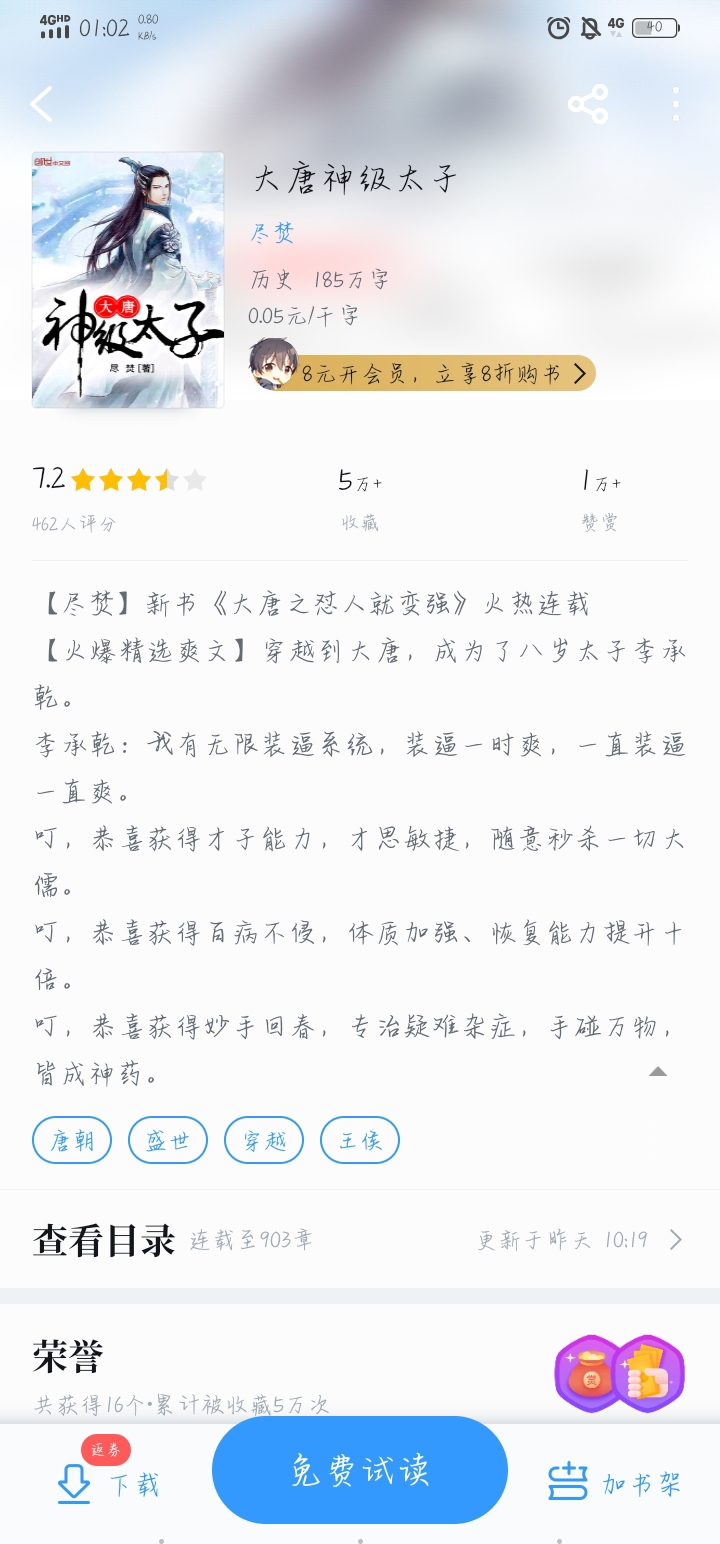Screen dimensions: 720x1544
Task: Tap the 8元开会员 membership banner
Action: coord(422,373)
